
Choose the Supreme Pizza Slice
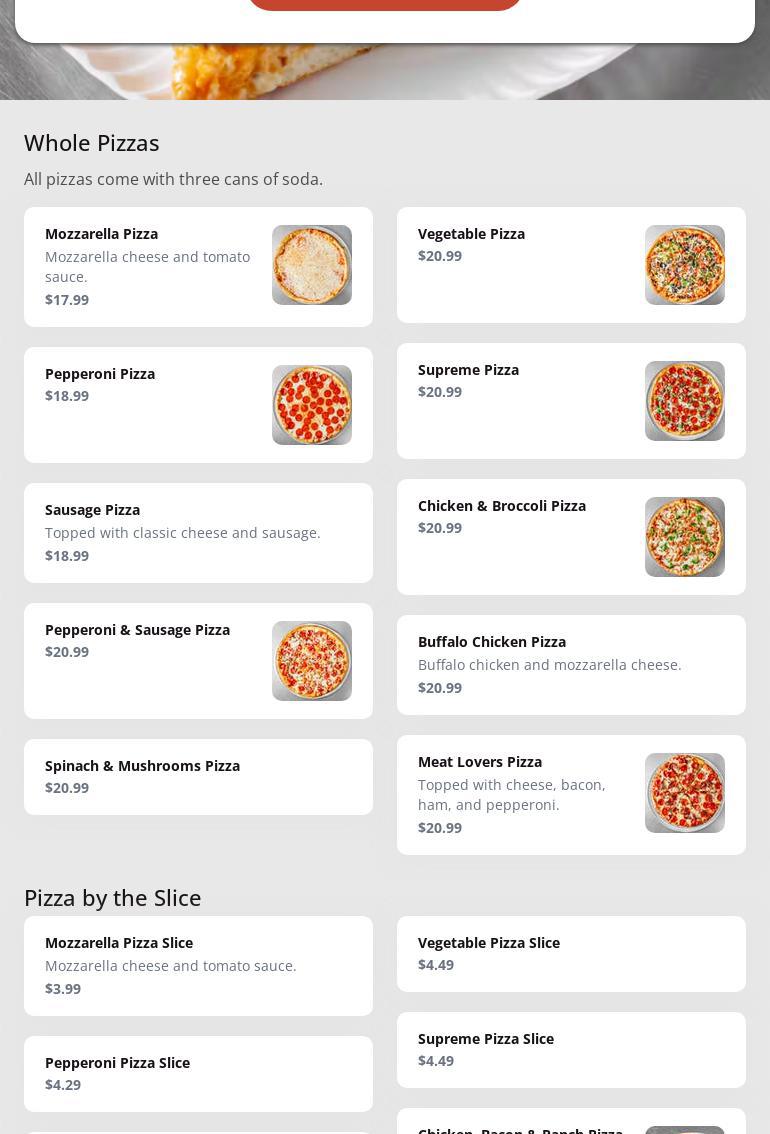(x=571, y=1049)
